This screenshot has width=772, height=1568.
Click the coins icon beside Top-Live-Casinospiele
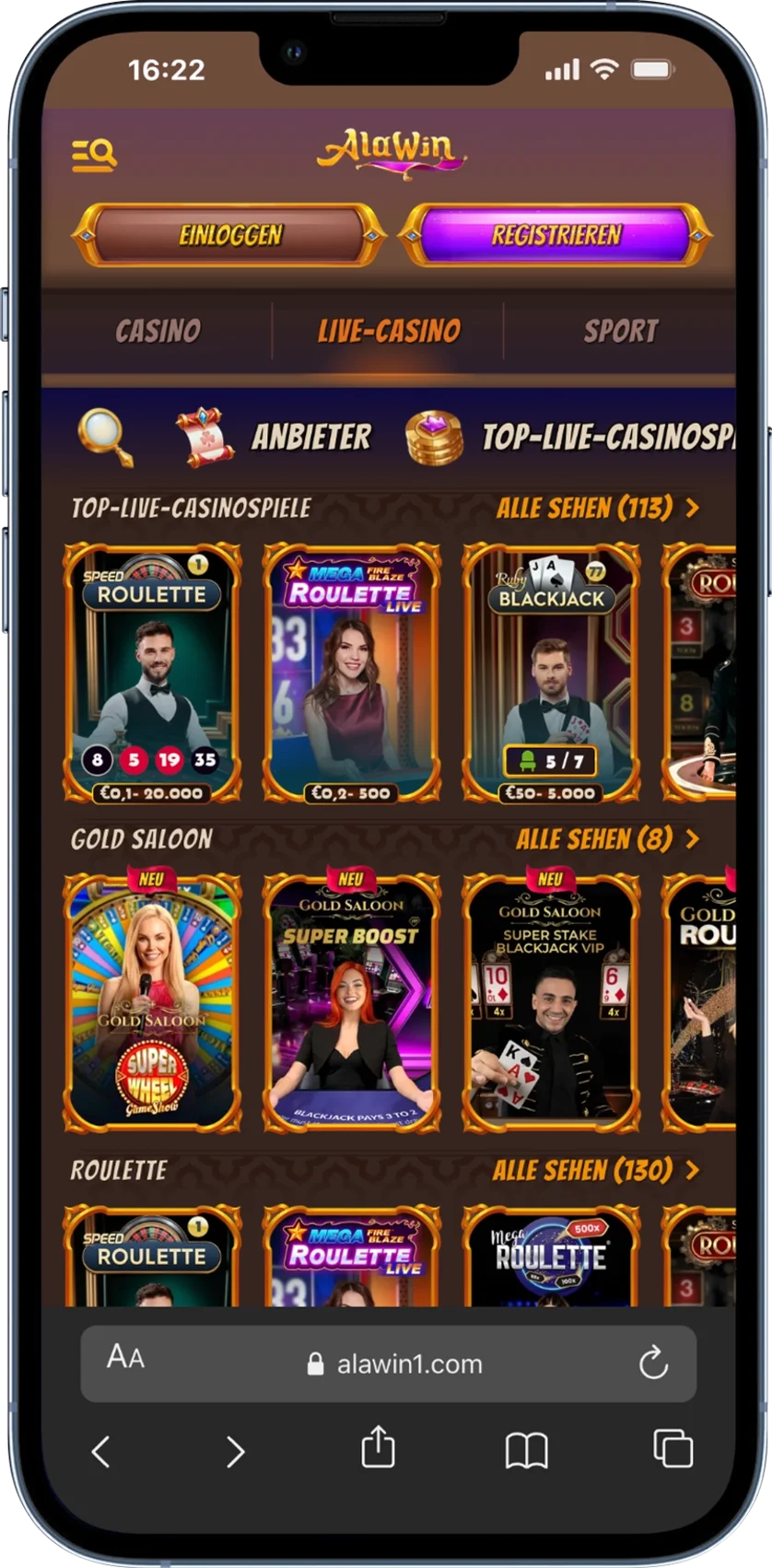[431, 435]
